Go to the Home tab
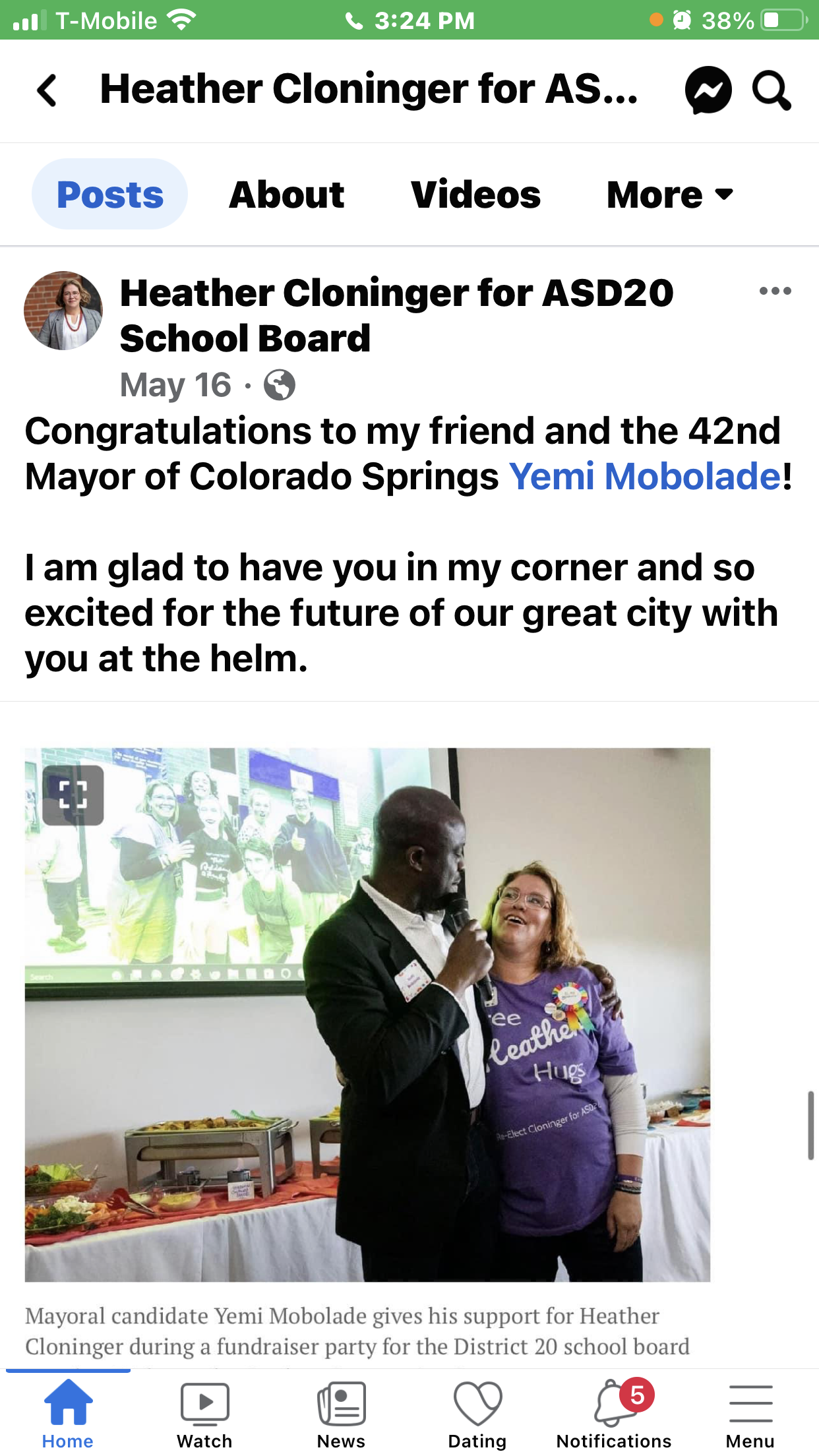 [x=68, y=1414]
